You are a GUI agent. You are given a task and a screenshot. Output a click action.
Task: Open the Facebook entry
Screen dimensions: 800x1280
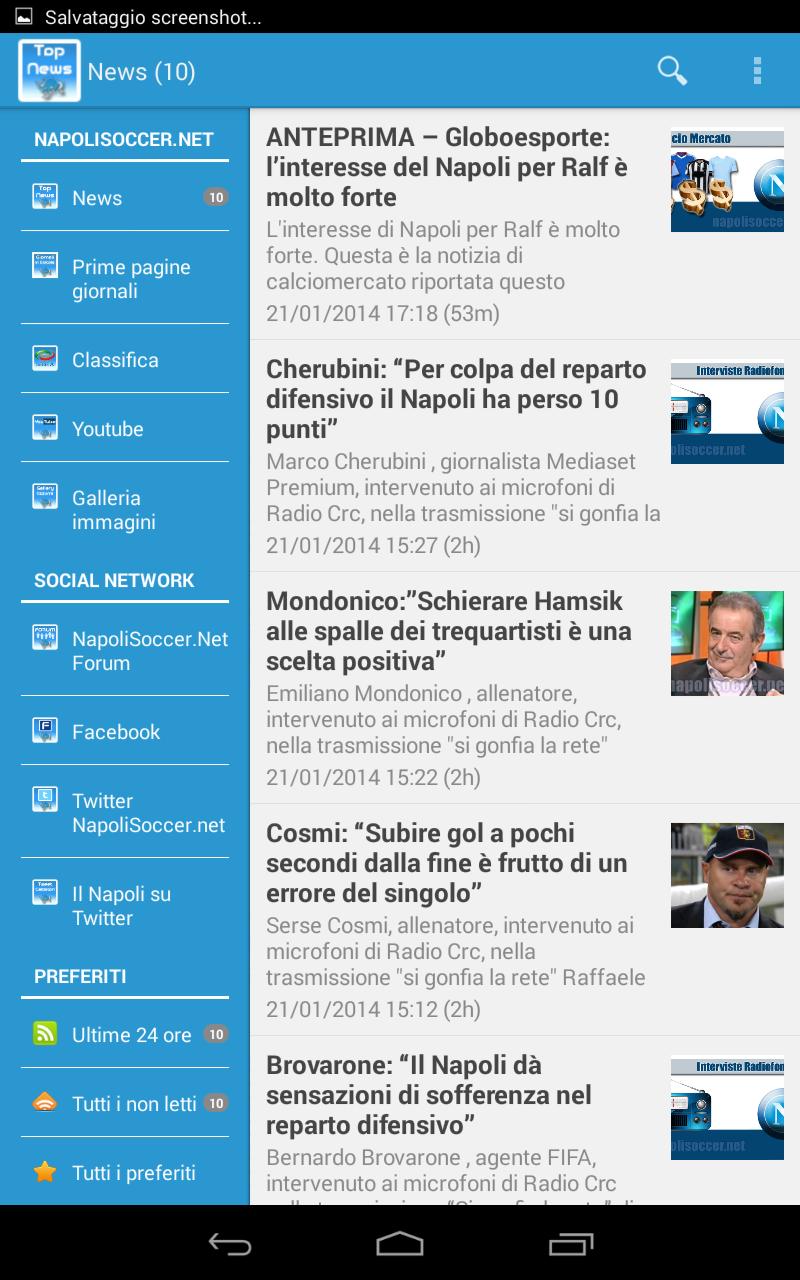click(x=125, y=732)
